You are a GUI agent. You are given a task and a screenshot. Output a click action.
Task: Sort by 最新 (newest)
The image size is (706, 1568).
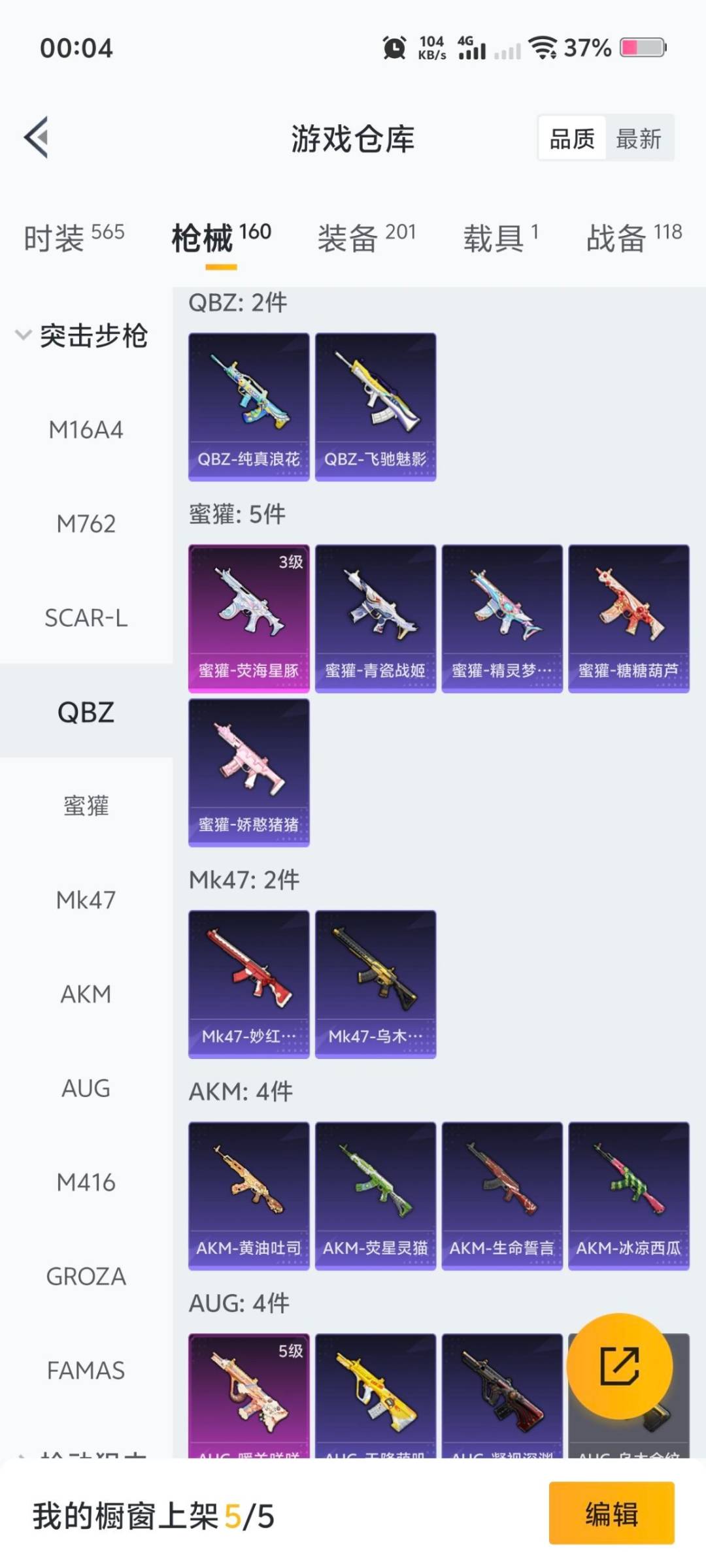pos(638,139)
